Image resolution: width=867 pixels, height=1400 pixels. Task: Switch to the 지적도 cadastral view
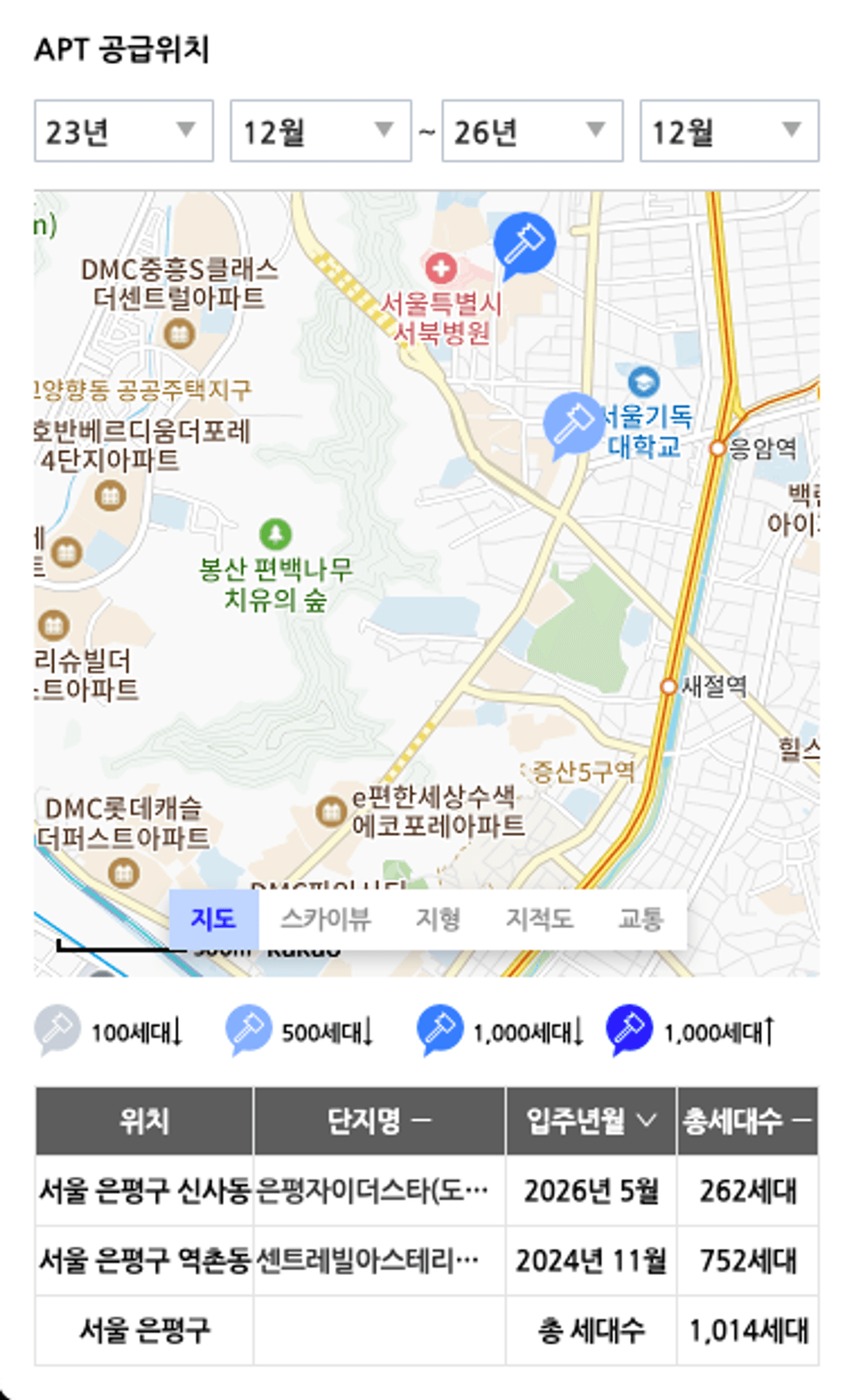(x=539, y=920)
